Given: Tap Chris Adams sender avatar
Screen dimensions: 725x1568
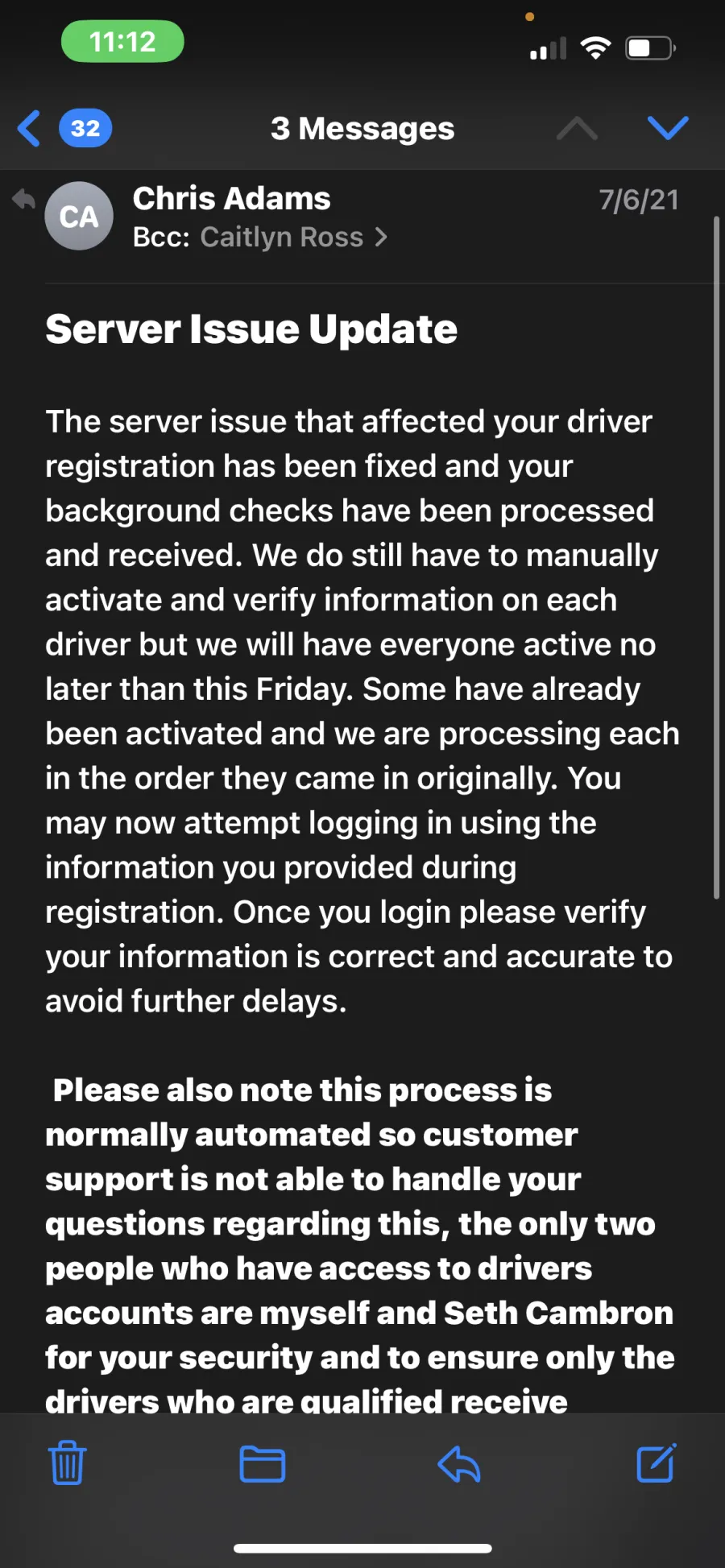Looking at the screenshot, I should [x=79, y=216].
